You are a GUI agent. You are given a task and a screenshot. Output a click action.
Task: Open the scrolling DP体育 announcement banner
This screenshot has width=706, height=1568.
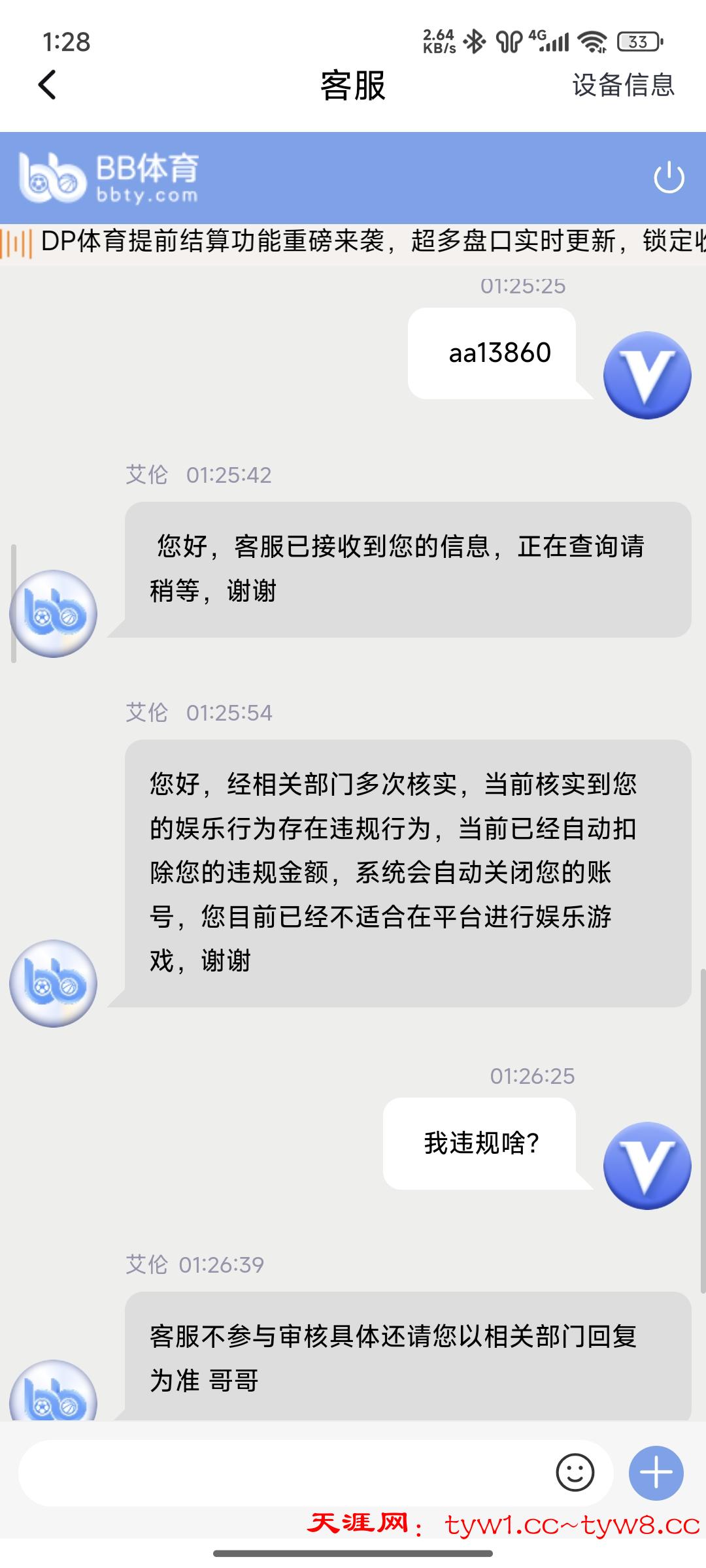click(366, 242)
